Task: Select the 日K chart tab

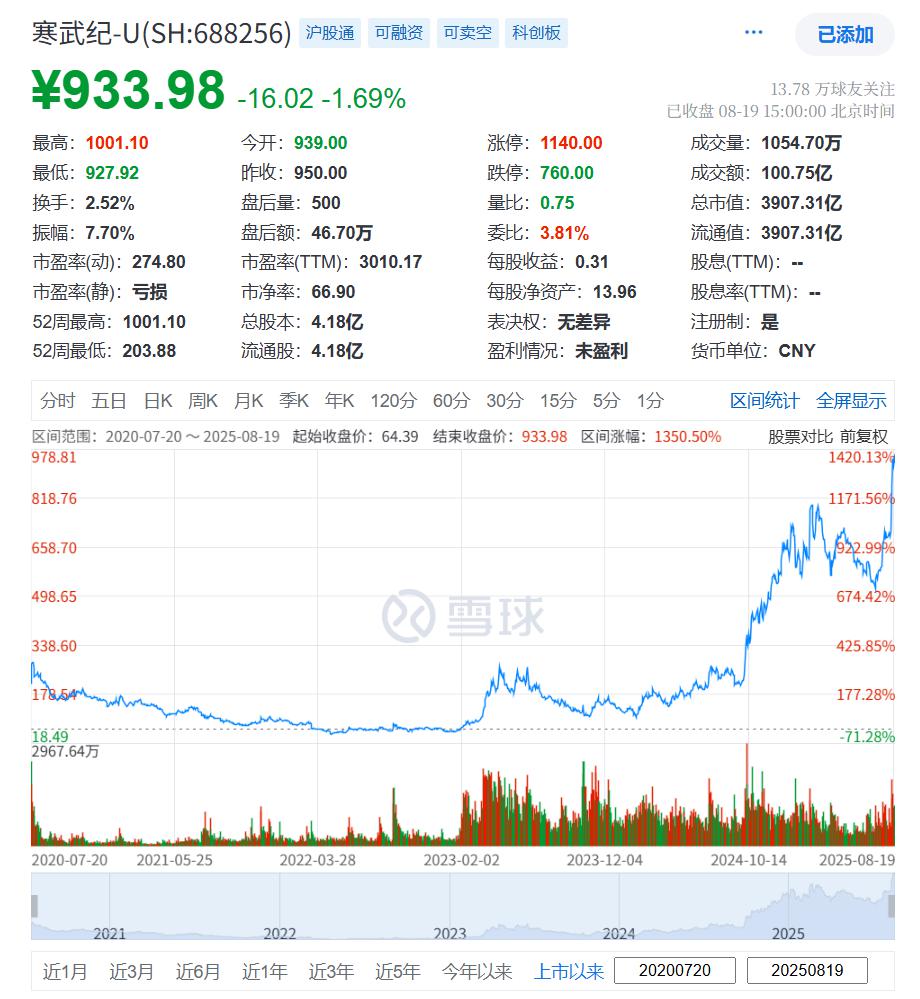Action: point(158,401)
